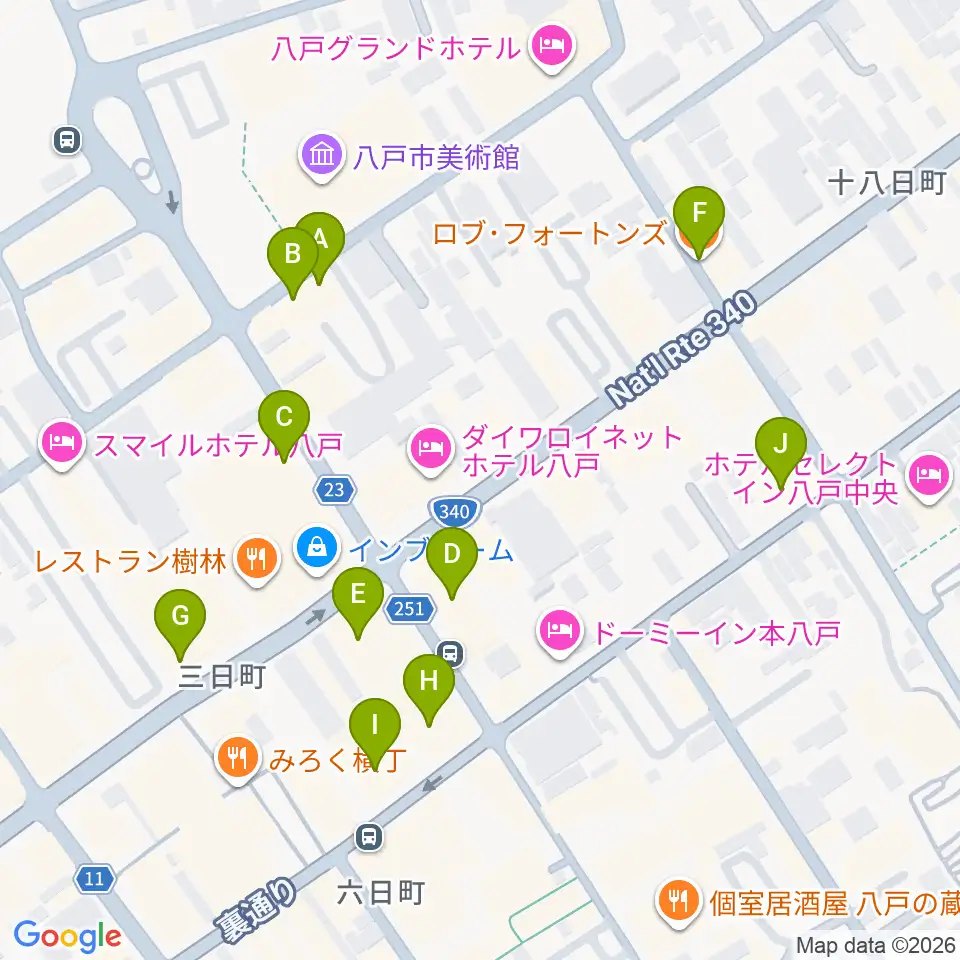Open the 八戸グランドホテル hotel pin
The image size is (960, 960).
click(552, 47)
